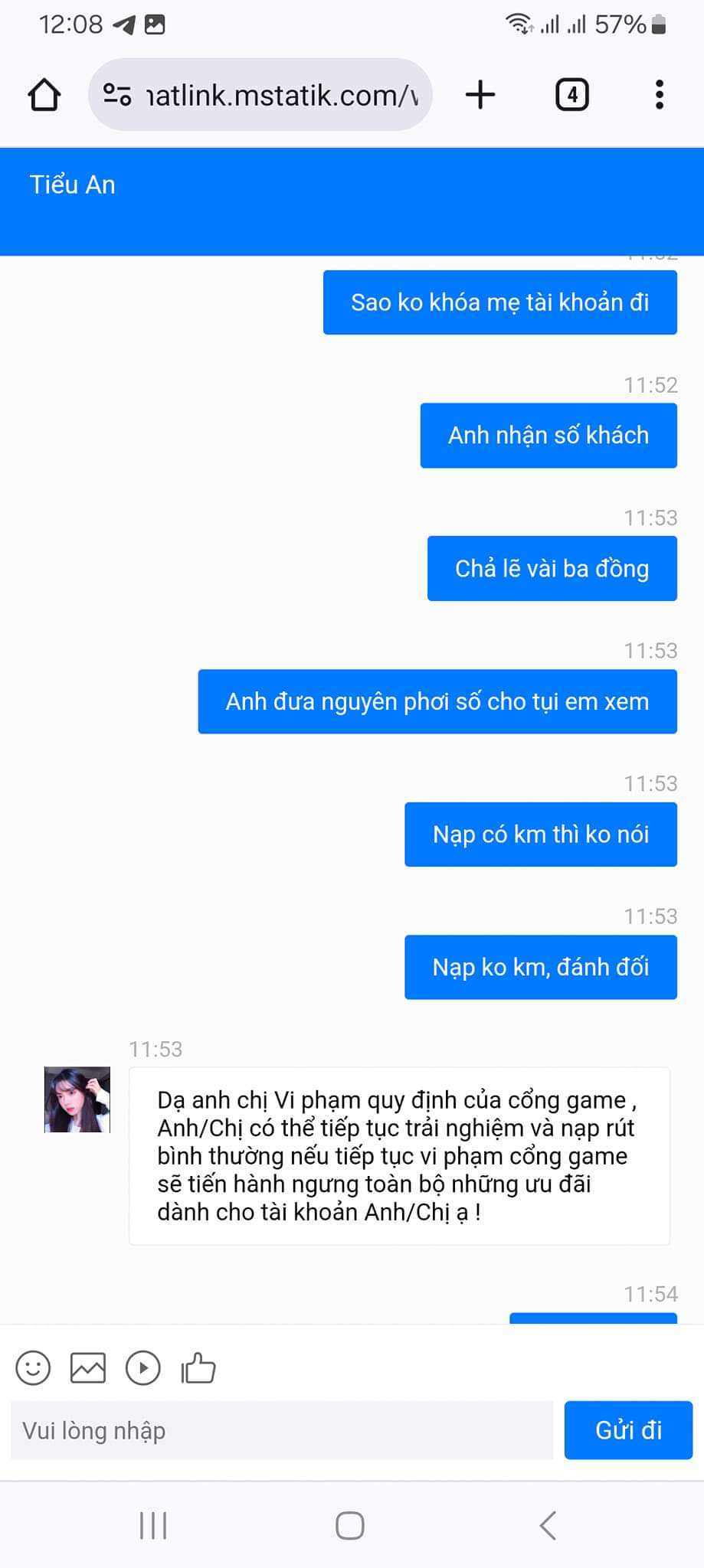Tap the "Gửi đi" send button
The height and width of the screenshot is (1568, 704).
click(x=628, y=1430)
